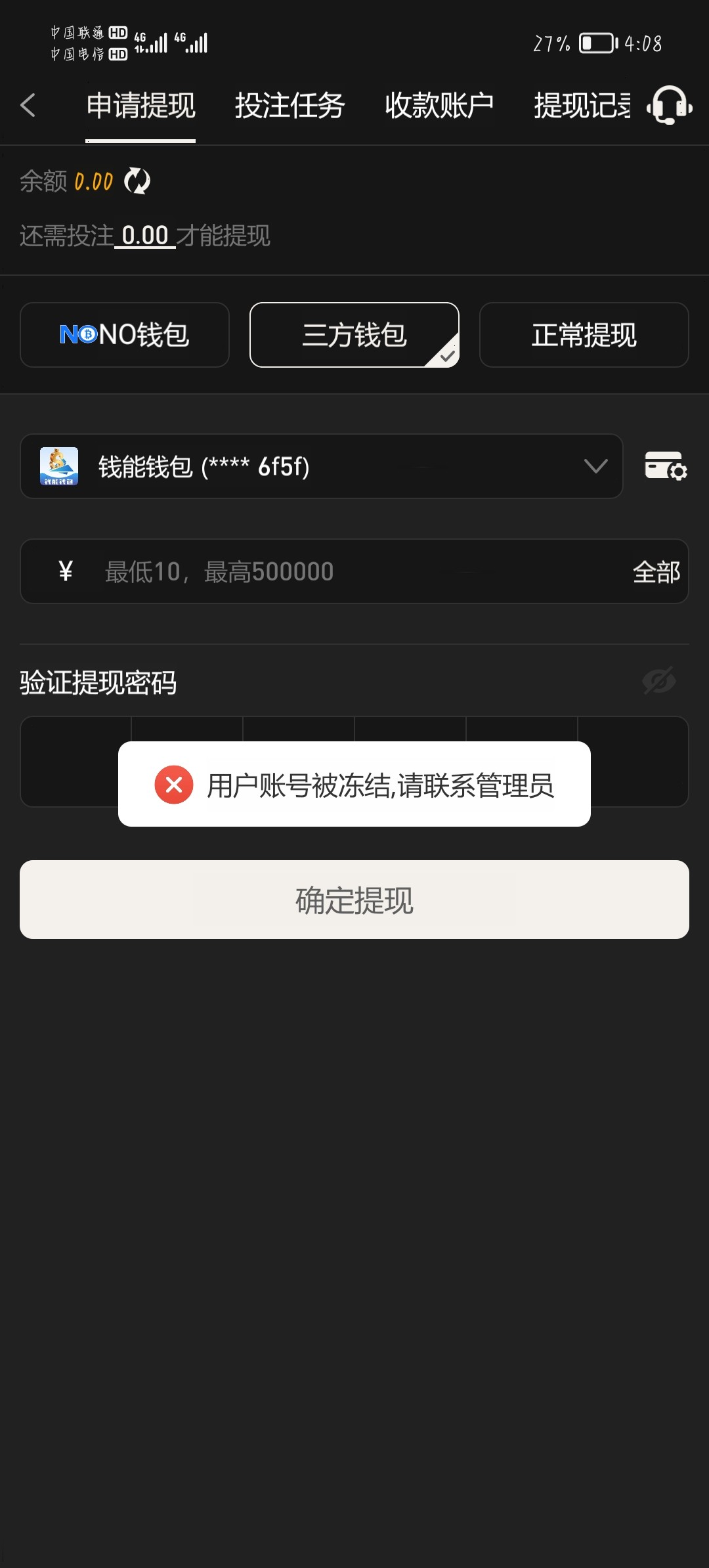This screenshot has height=1568, width=709.
Task: Open card management via the card settings icon
Action: (666, 467)
